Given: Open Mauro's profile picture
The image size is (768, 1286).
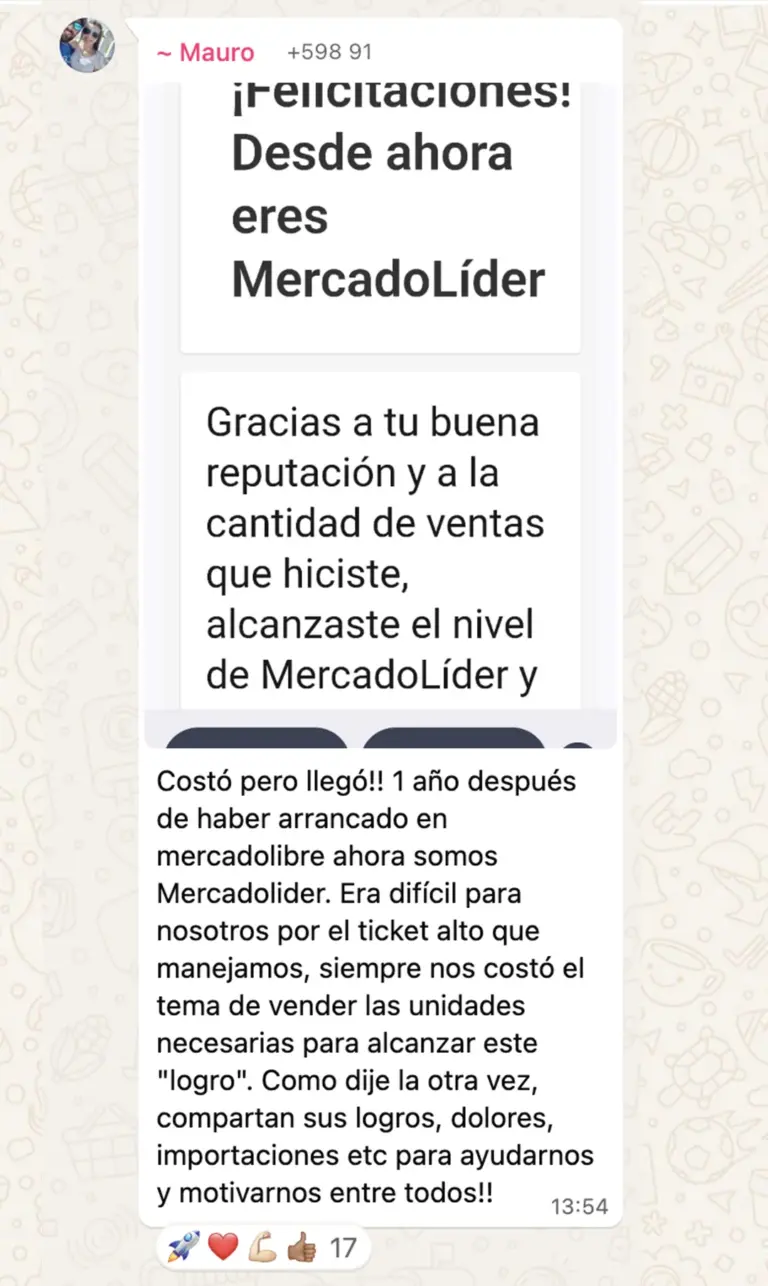Looking at the screenshot, I should coord(87,45).
